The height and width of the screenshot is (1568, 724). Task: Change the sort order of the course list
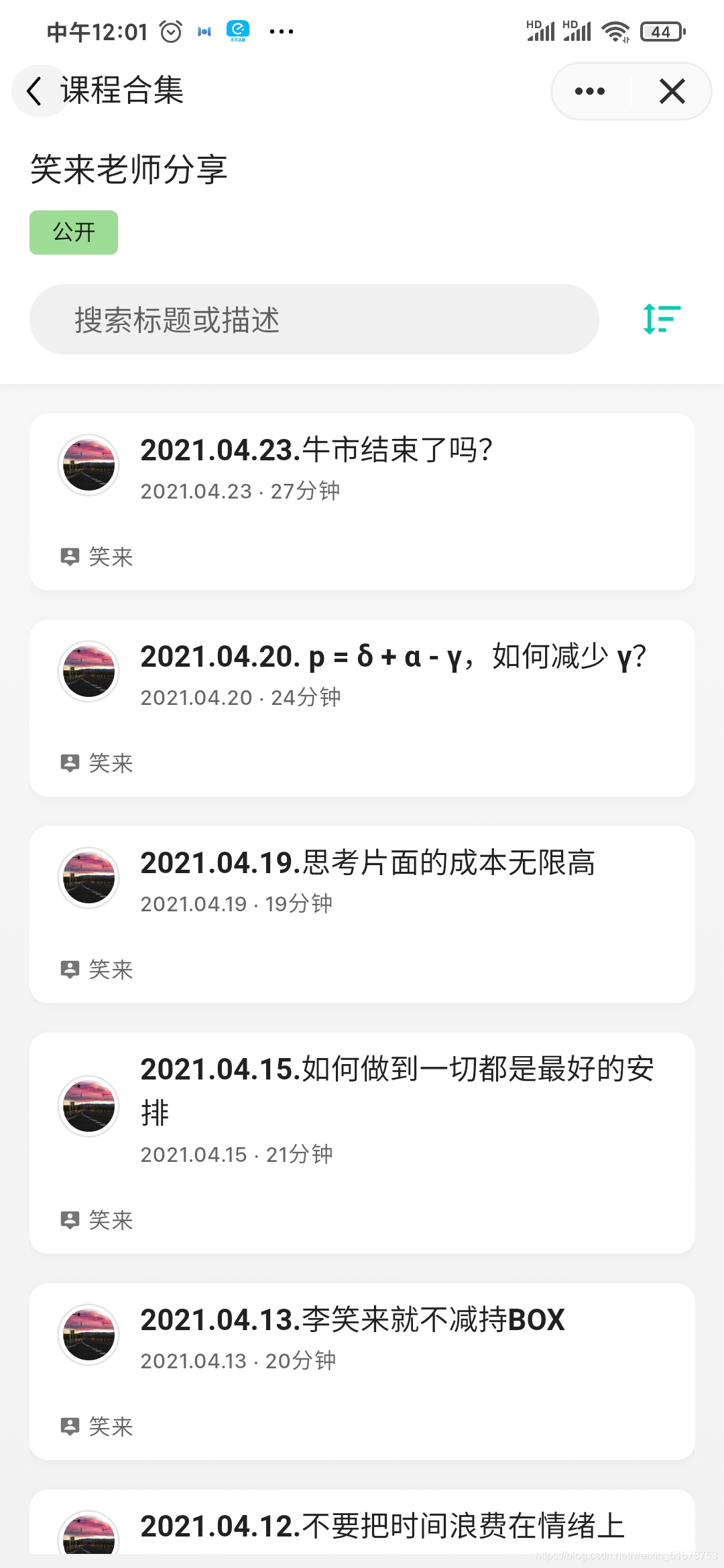662,319
